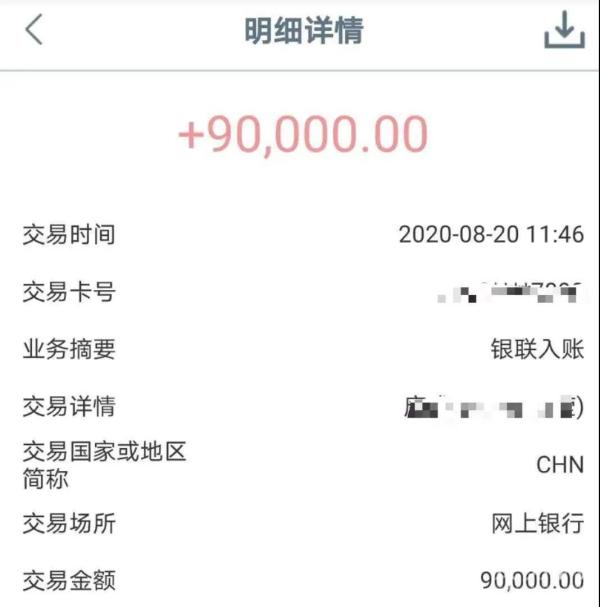Download the transaction detail receipt

point(563,31)
